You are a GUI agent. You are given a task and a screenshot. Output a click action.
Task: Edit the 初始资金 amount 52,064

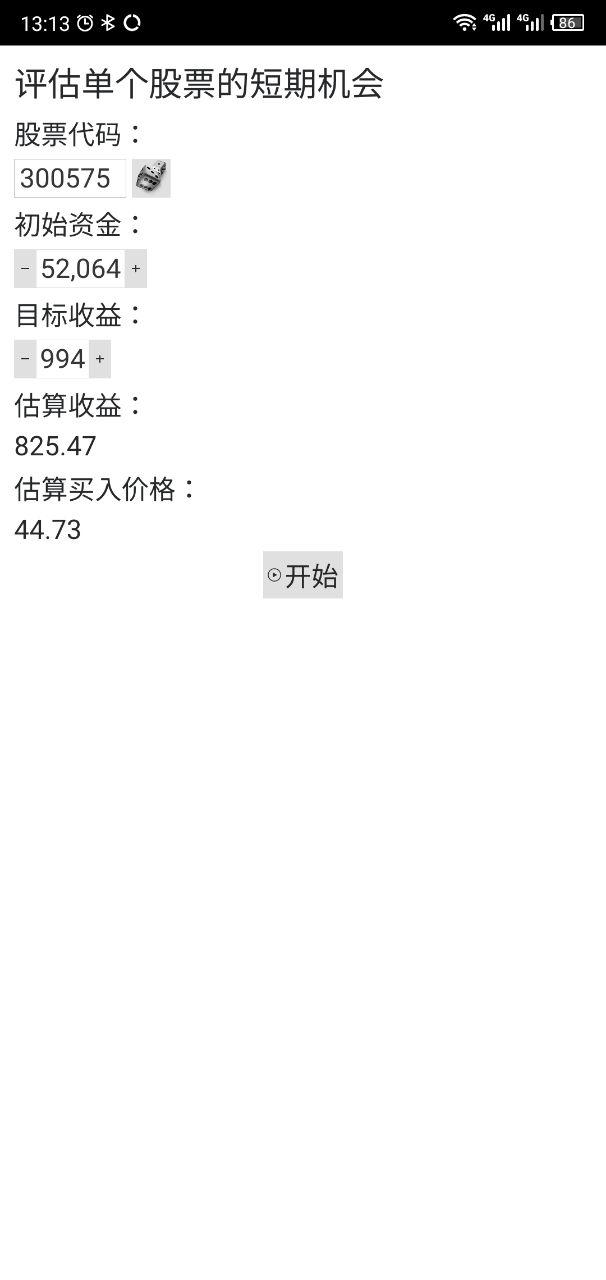coord(81,269)
